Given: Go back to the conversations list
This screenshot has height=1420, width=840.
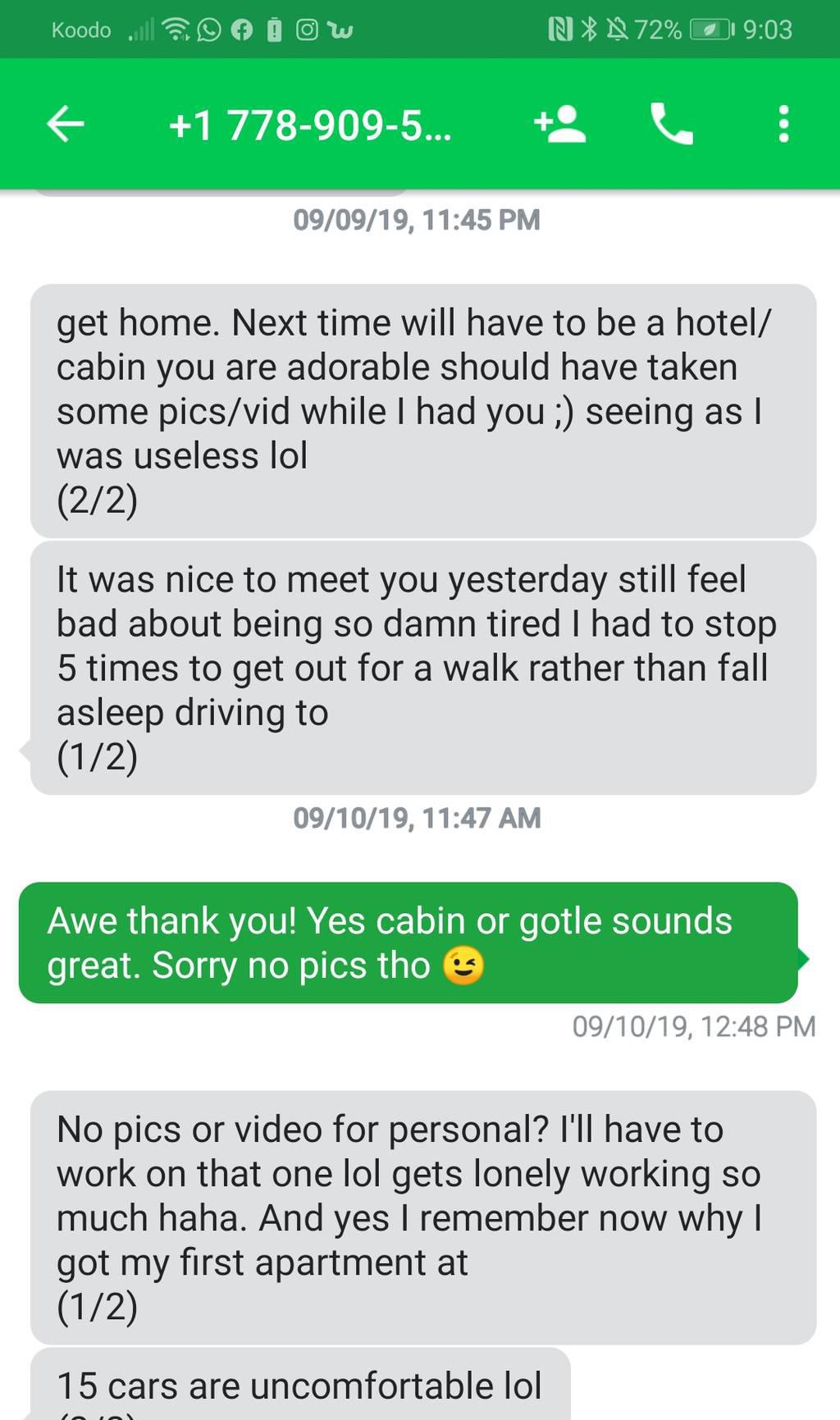Looking at the screenshot, I should 66,125.
